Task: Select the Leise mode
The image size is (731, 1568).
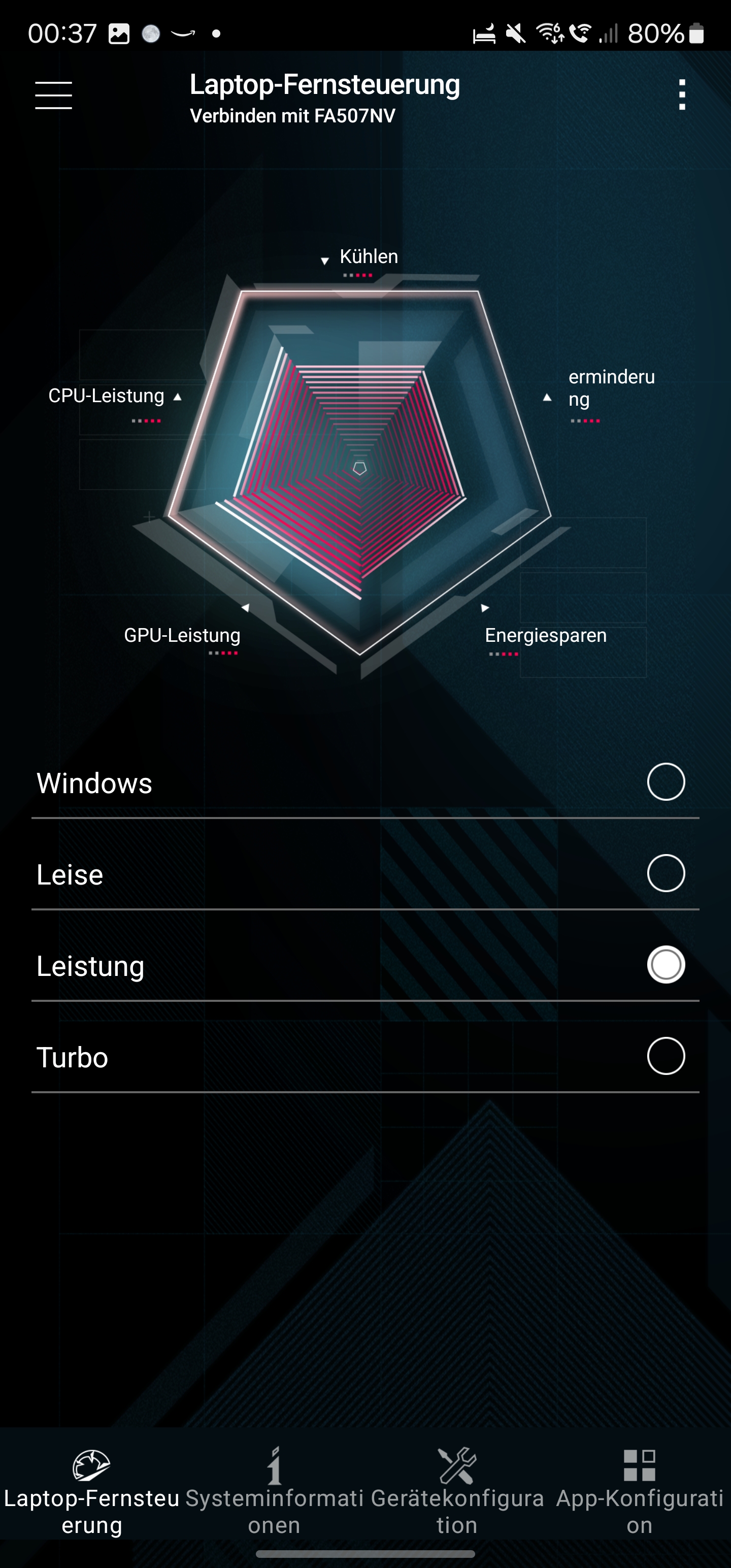Action: (666, 873)
